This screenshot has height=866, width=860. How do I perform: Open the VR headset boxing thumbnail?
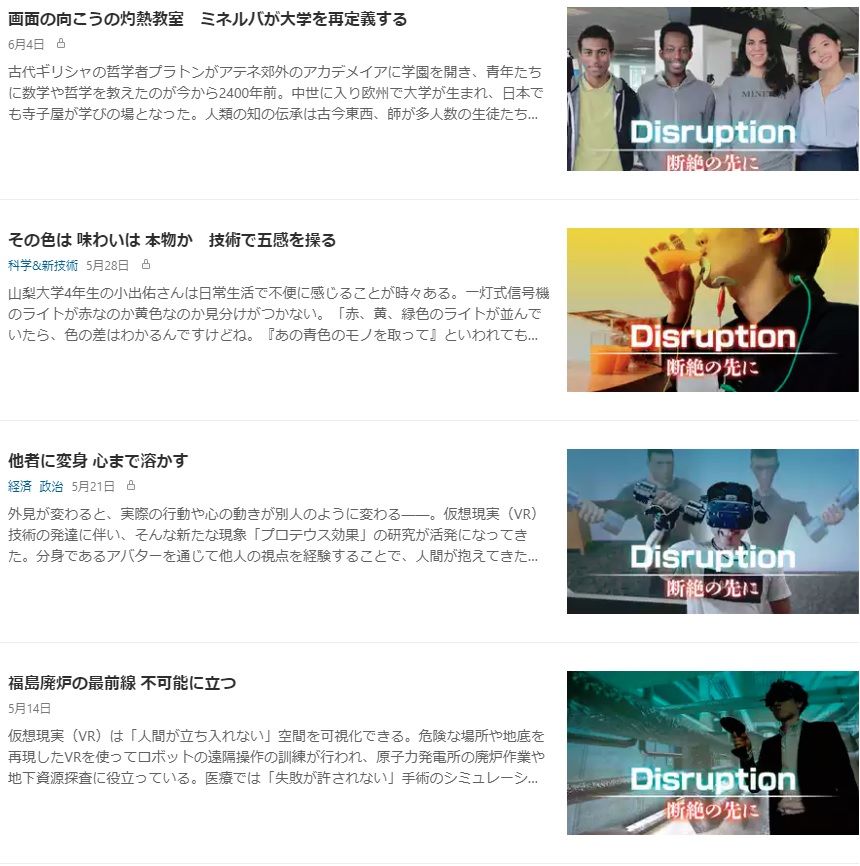point(712,531)
